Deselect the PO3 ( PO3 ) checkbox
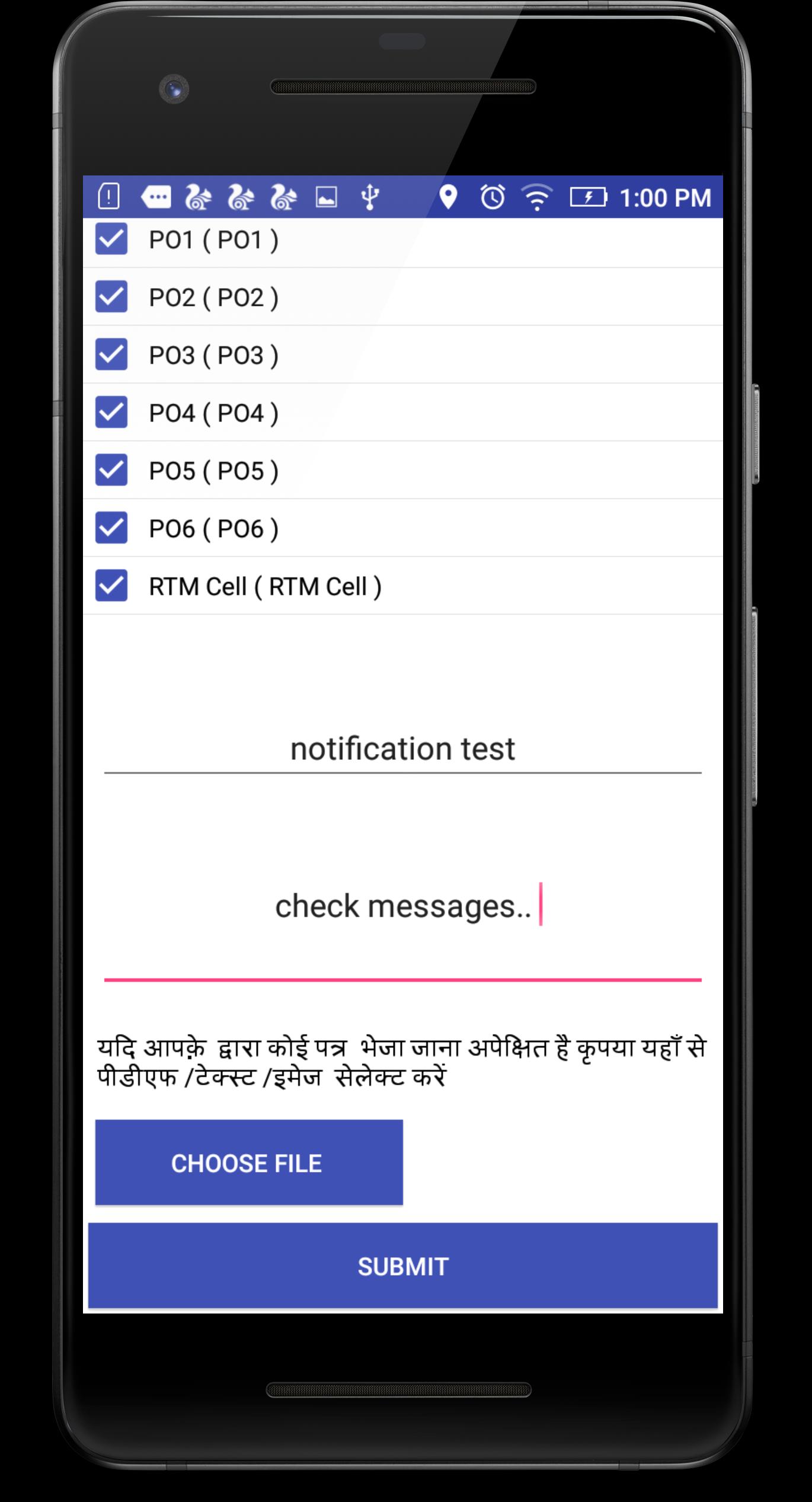Screen dimensions: 812x1502 click(x=111, y=354)
